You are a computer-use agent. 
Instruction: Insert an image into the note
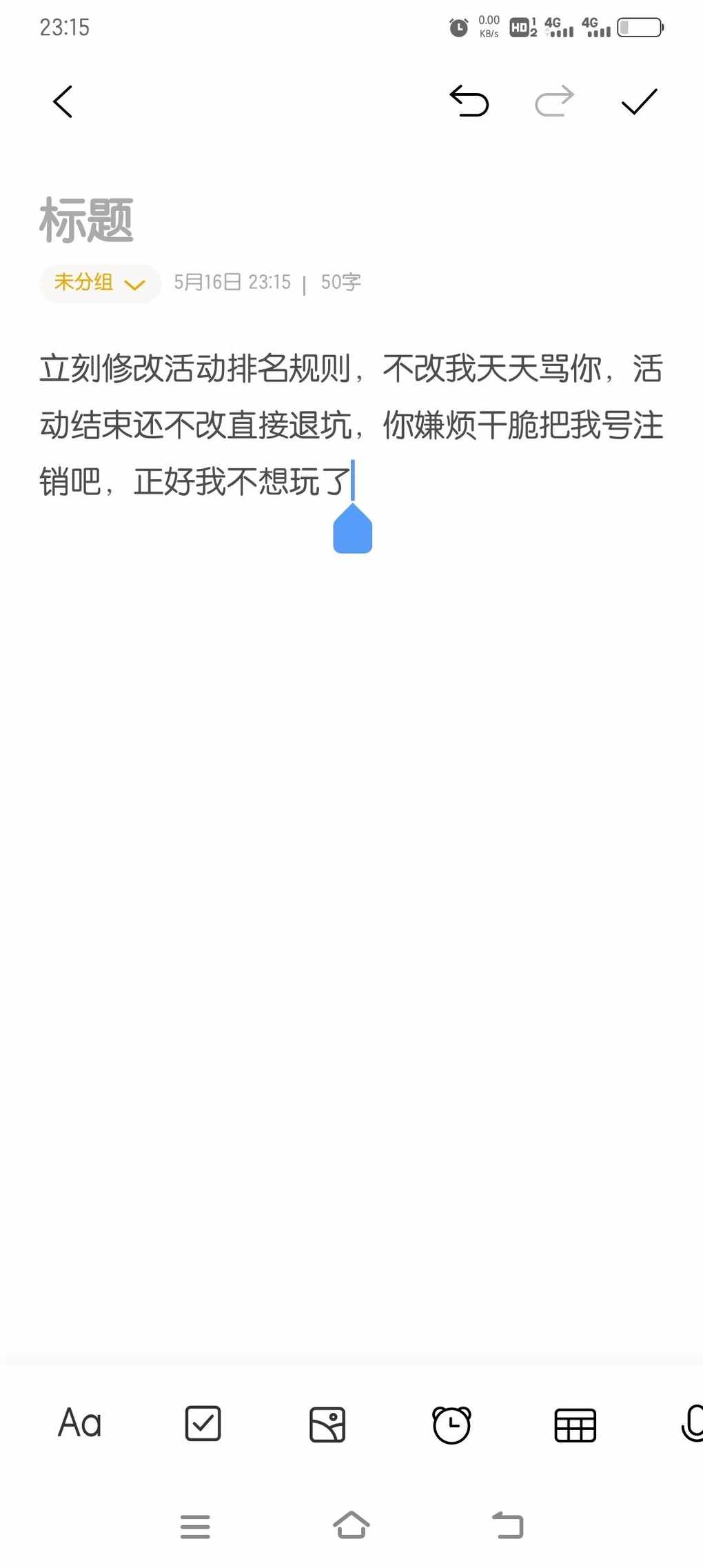click(x=327, y=1425)
